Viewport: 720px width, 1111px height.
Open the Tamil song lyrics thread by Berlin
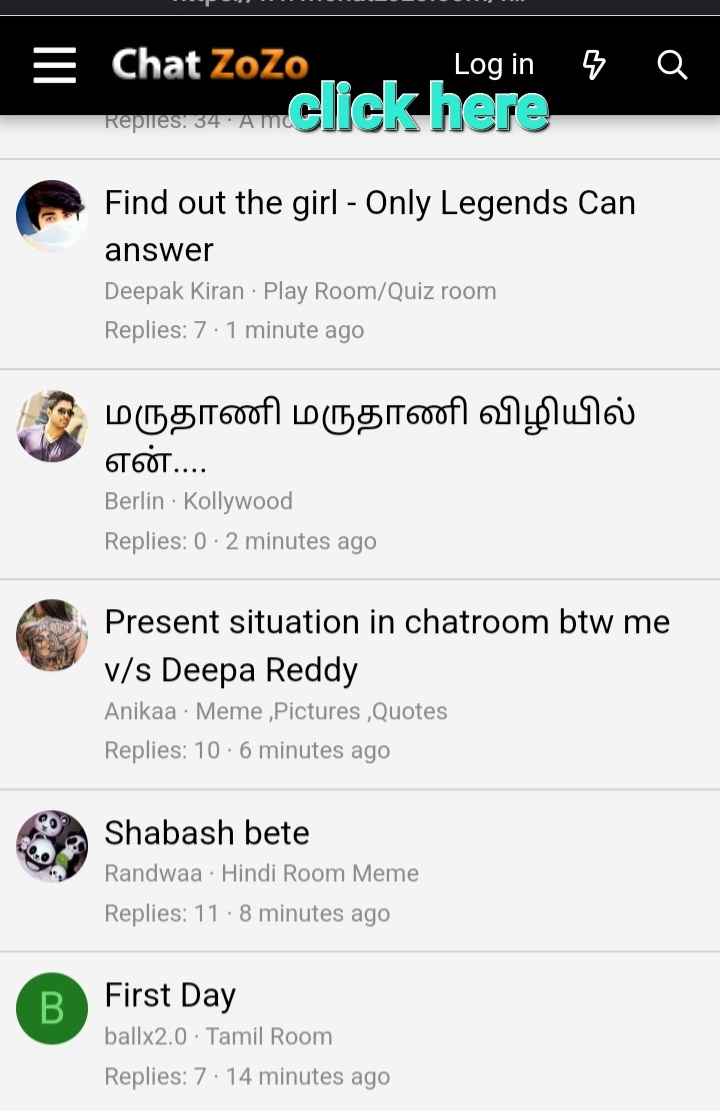point(370,437)
